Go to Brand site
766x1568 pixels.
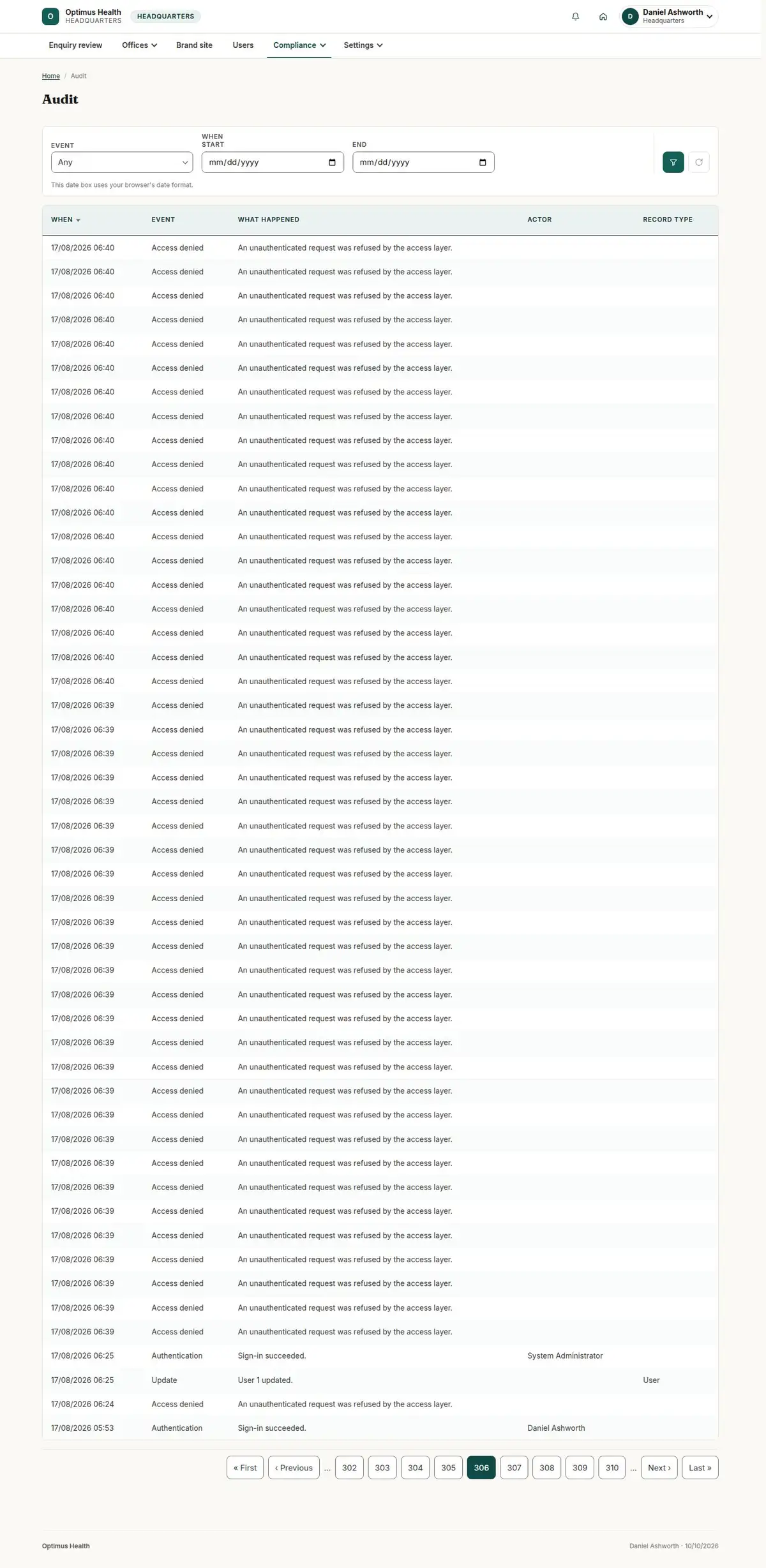194,45
